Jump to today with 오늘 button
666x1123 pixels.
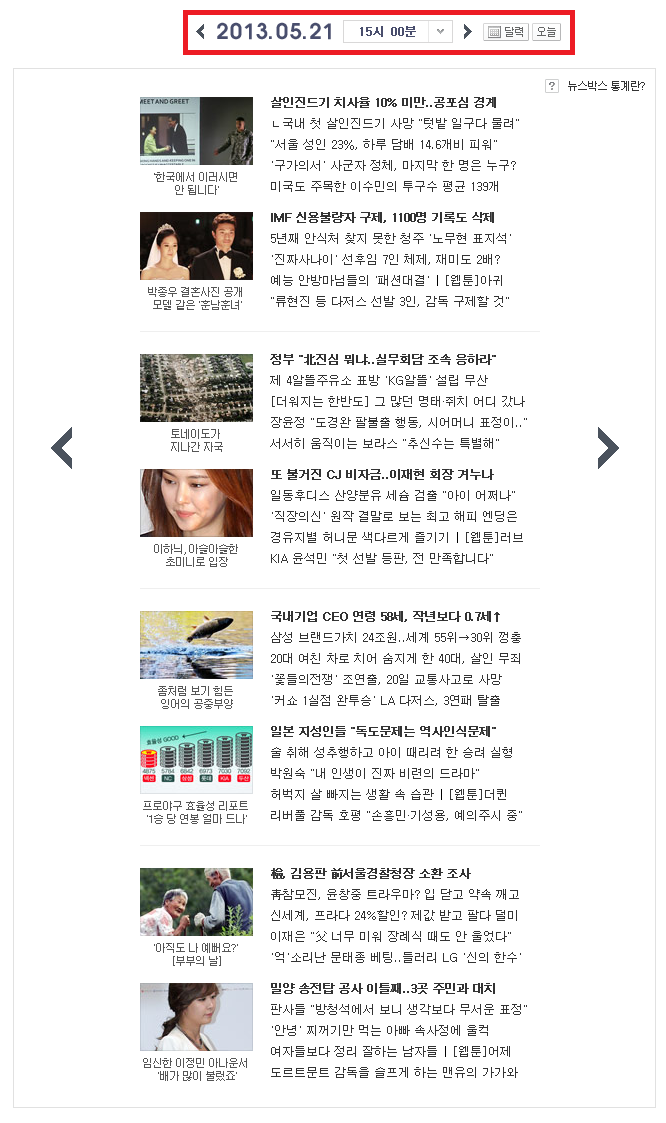pos(546,32)
